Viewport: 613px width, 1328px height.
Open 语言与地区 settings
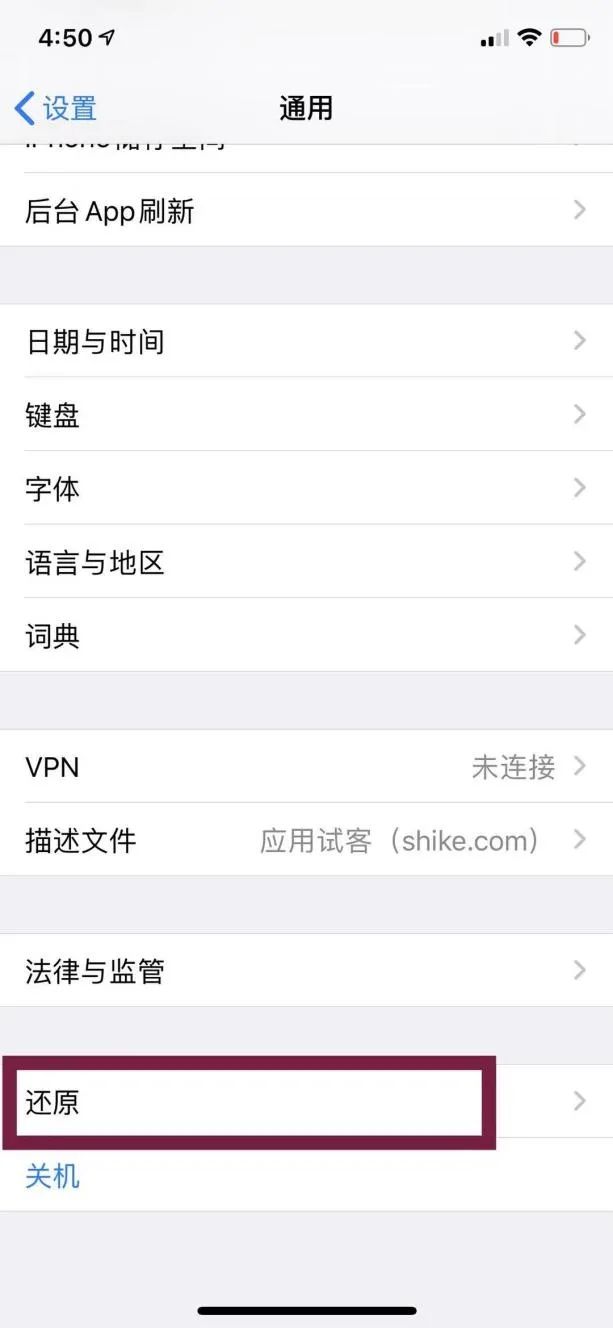coord(306,562)
